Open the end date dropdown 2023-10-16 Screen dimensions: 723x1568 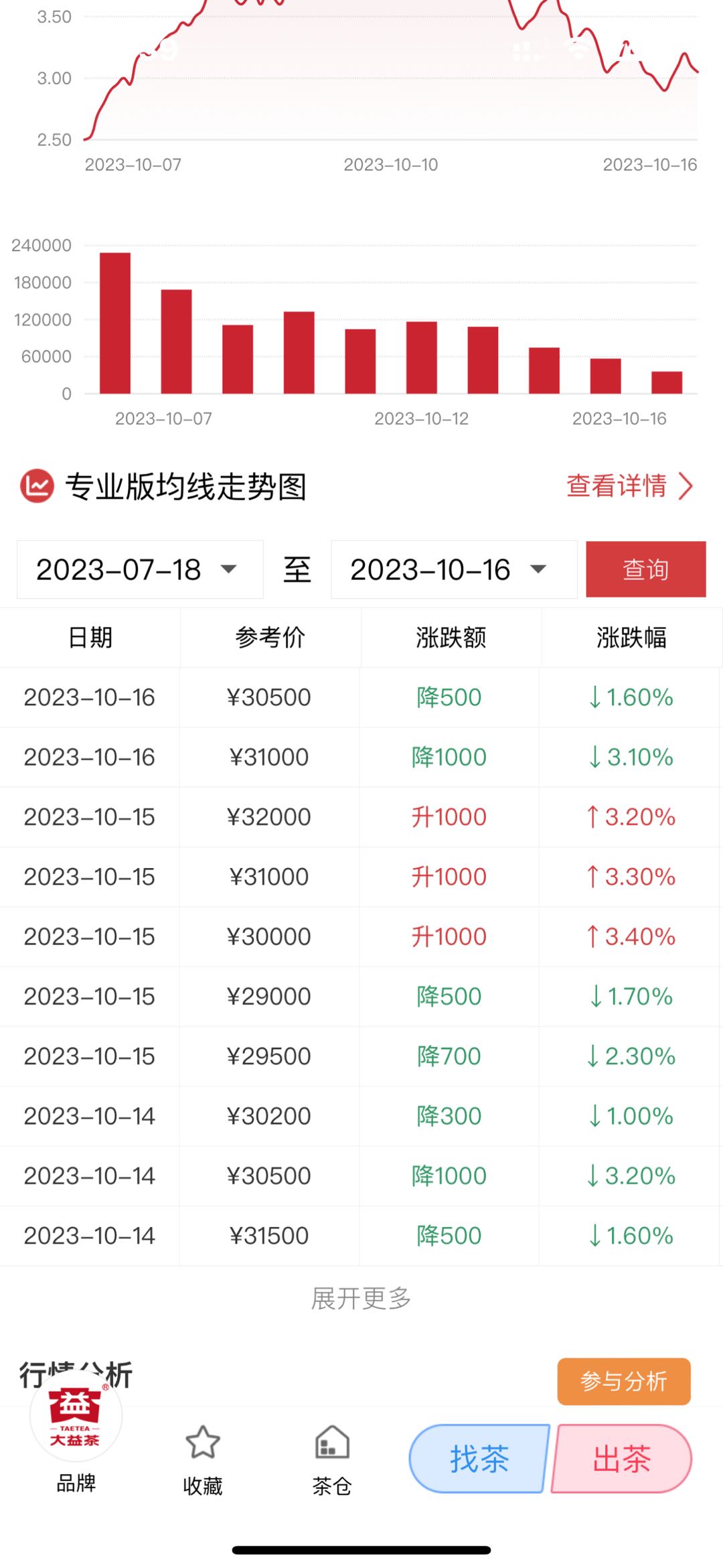click(x=453, y=569)
